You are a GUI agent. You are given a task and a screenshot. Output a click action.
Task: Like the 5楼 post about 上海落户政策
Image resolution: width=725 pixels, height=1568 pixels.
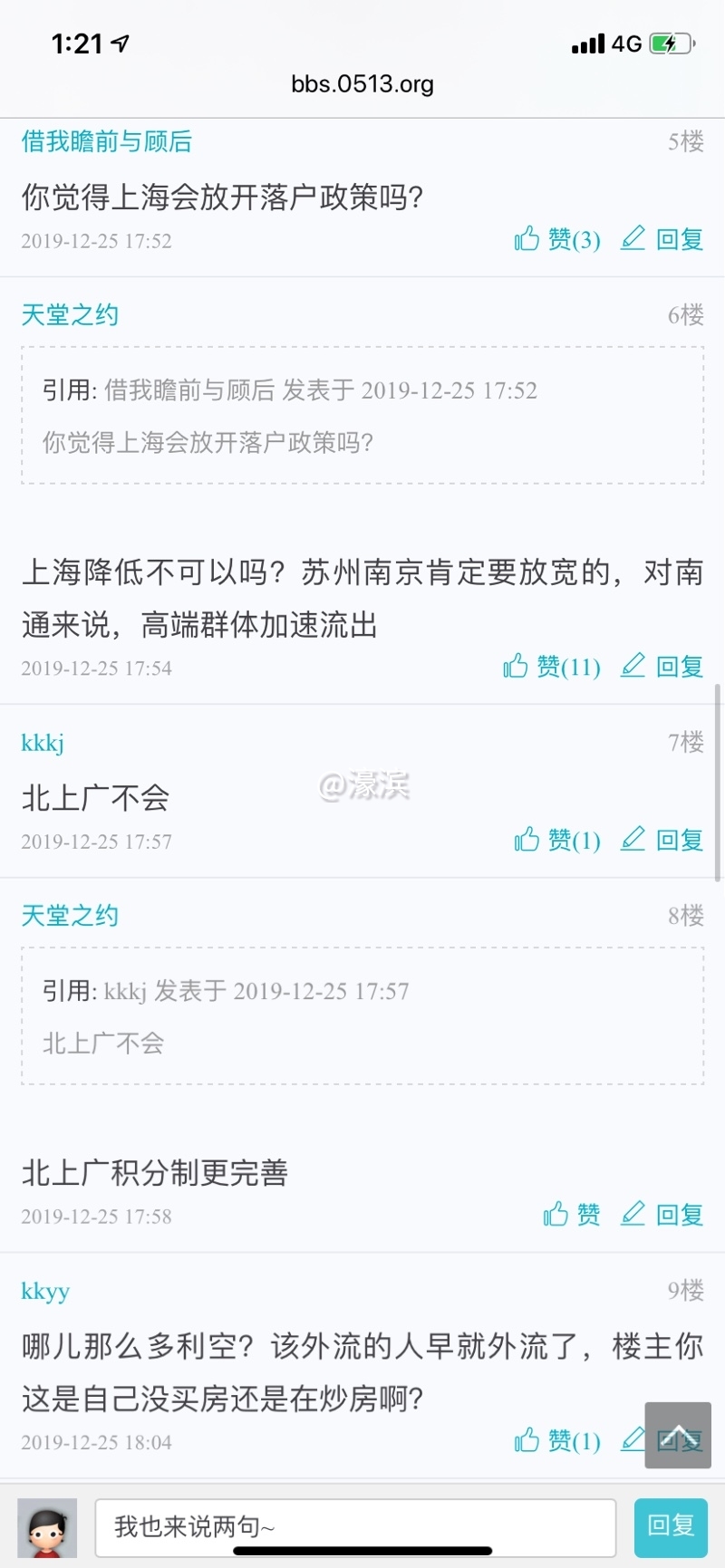tap(557, 239)
